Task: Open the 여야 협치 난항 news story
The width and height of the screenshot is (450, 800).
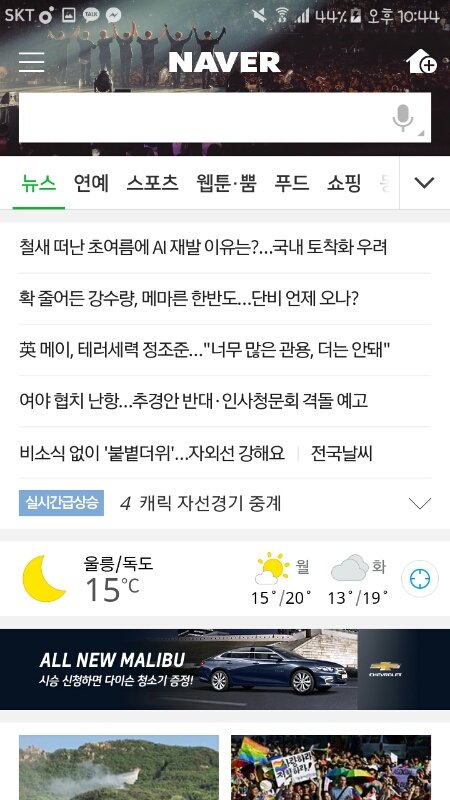Action: [x=193, y=401]
